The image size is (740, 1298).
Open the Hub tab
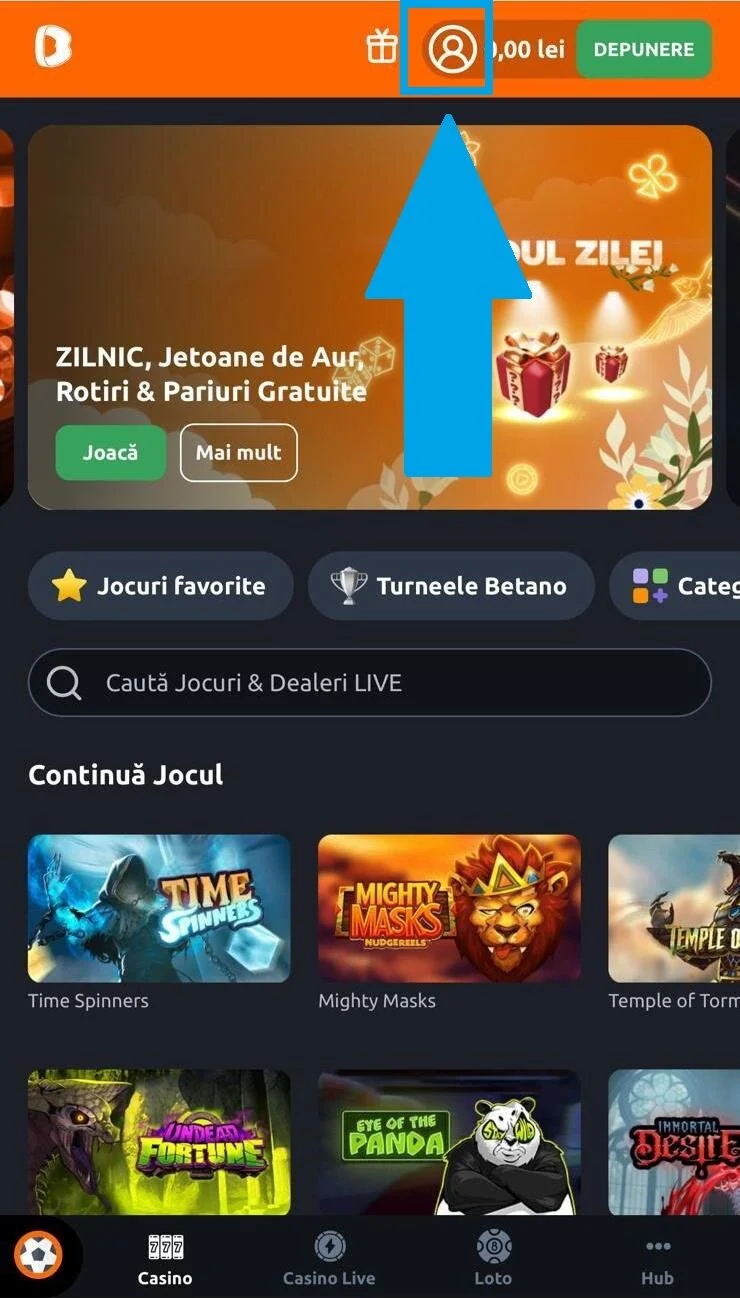(657, 1259)
